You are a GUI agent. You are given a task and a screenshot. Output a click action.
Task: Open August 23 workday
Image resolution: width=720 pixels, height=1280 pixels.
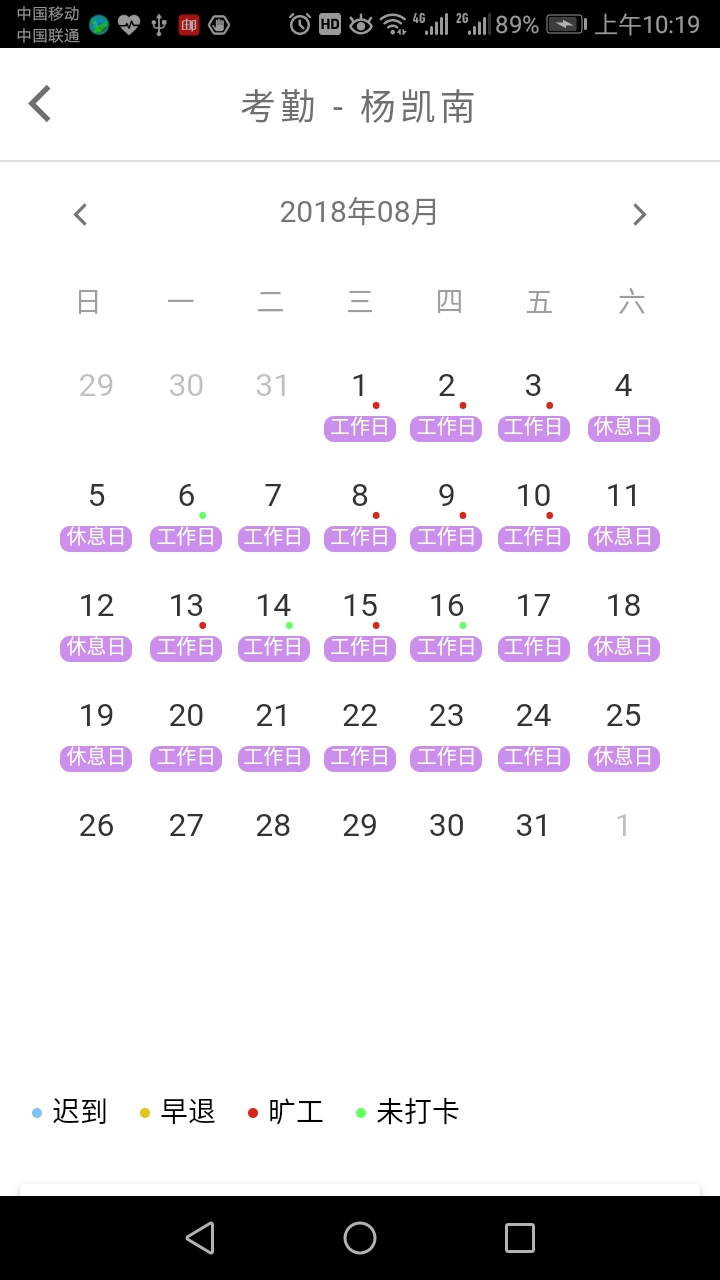446,735
